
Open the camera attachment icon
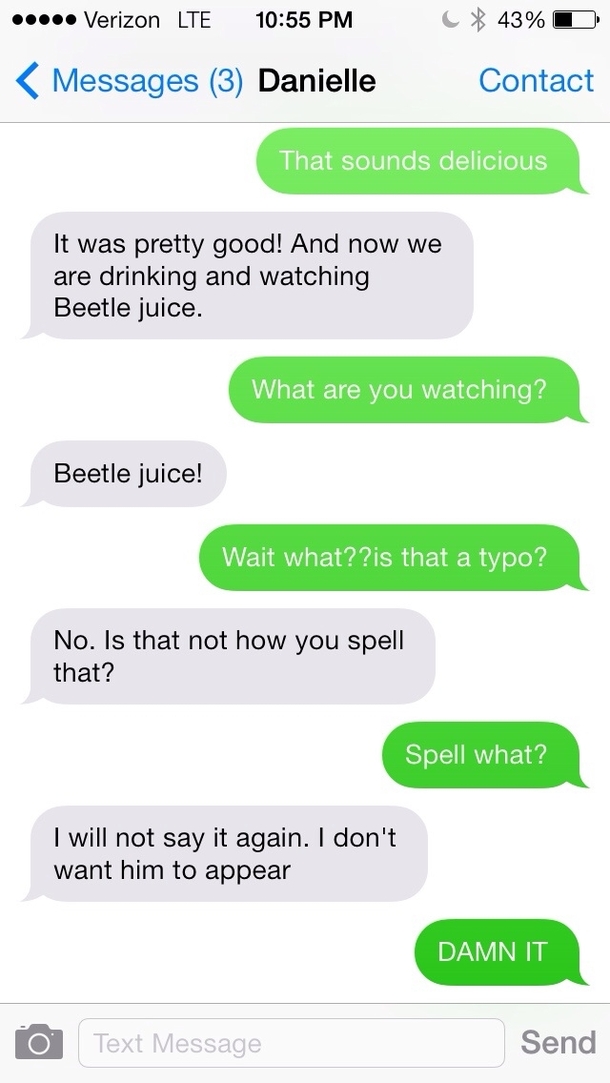pyautogui.click(x=40, y=1043)
